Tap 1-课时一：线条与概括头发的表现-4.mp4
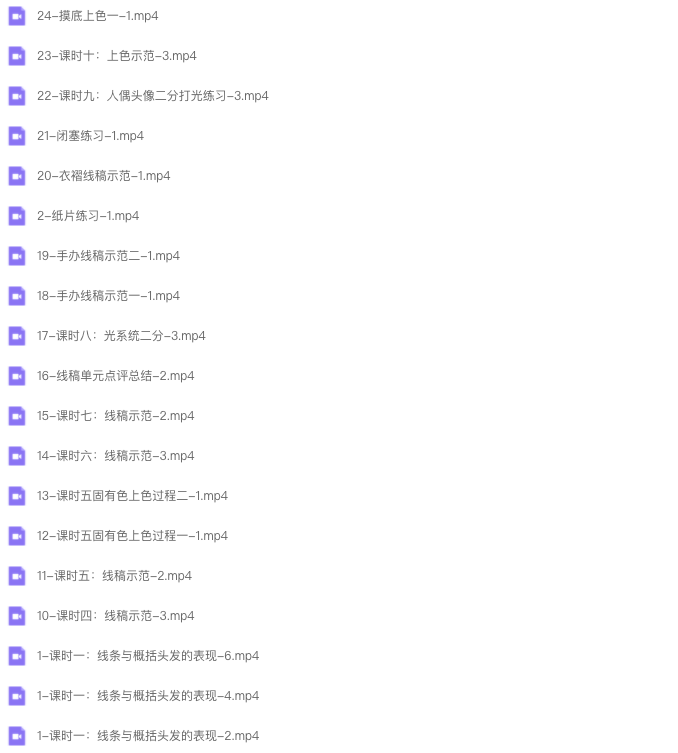The image size is (678, 753). (x=148, y=696)
